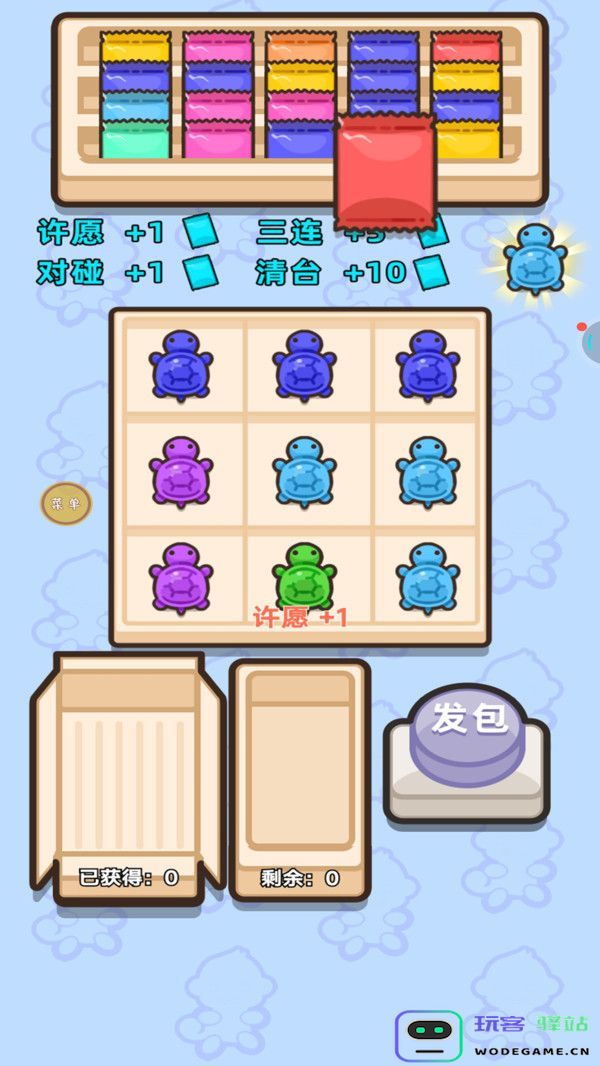Open the 菜单 menu button
The width and height of the screenshot is (600, 1066).
click(x=65, y=504)
